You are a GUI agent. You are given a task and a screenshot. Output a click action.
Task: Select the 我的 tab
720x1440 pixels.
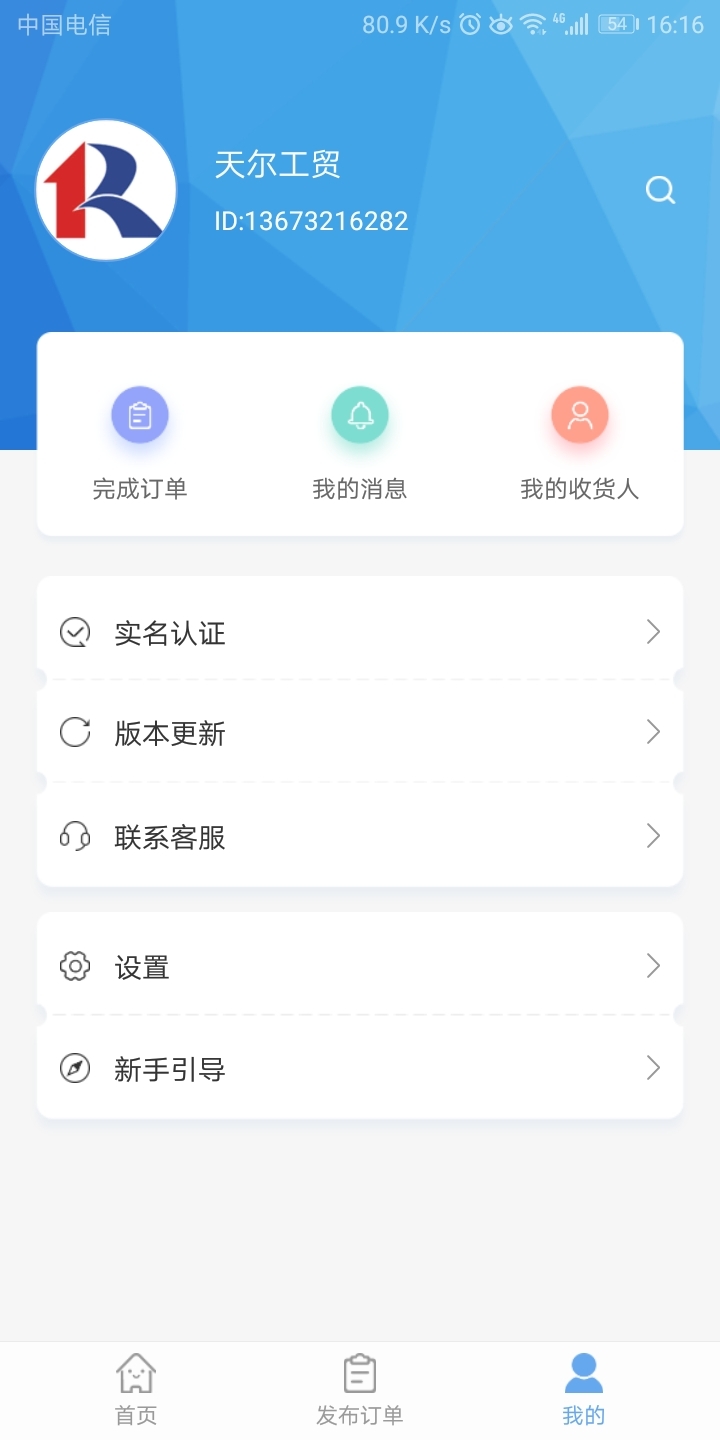coord(584,1390)
